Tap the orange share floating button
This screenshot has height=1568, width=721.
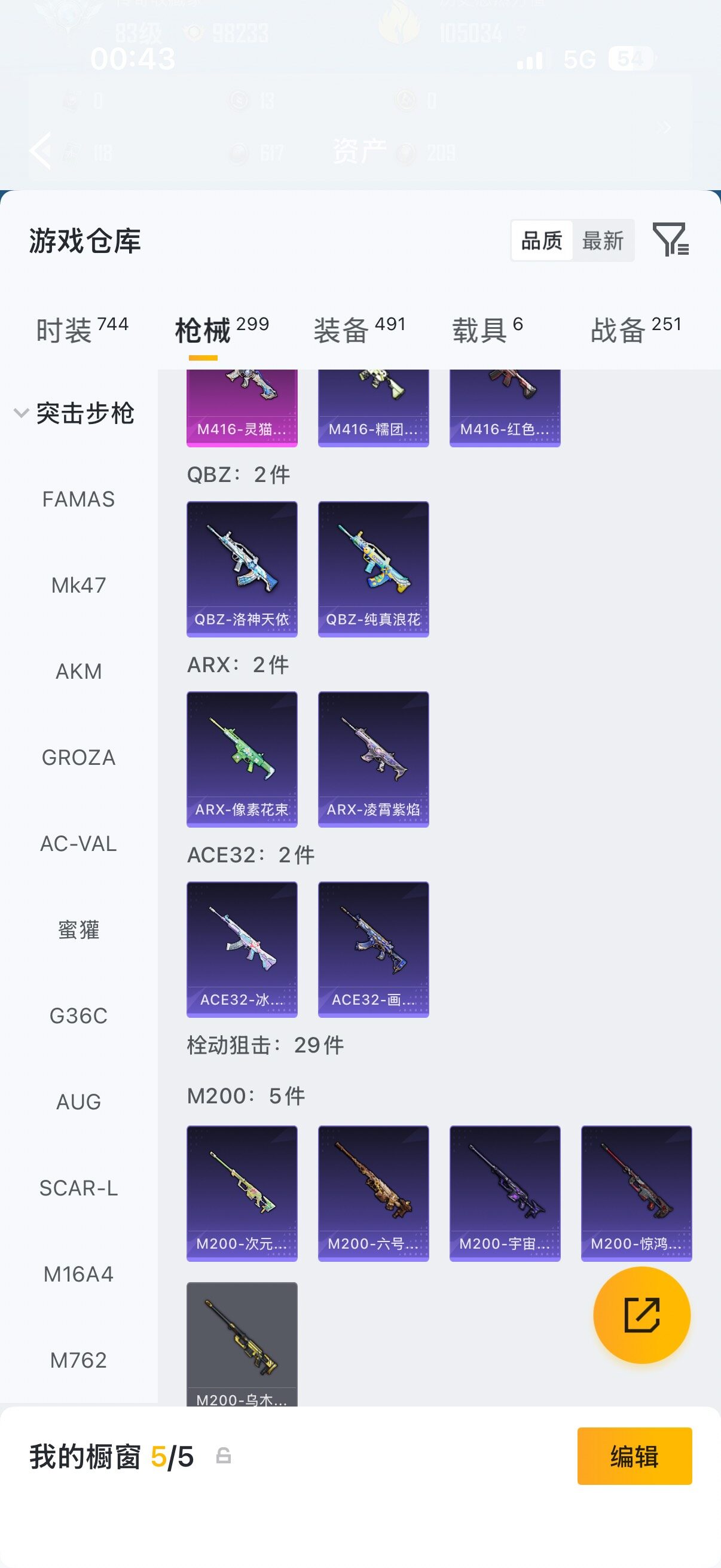pos(642,1315)
